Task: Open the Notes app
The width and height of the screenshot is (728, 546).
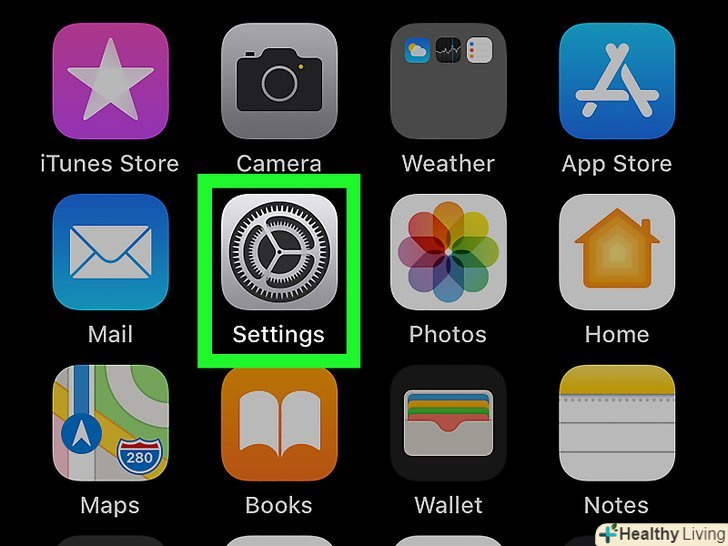Action: point(617,423)
